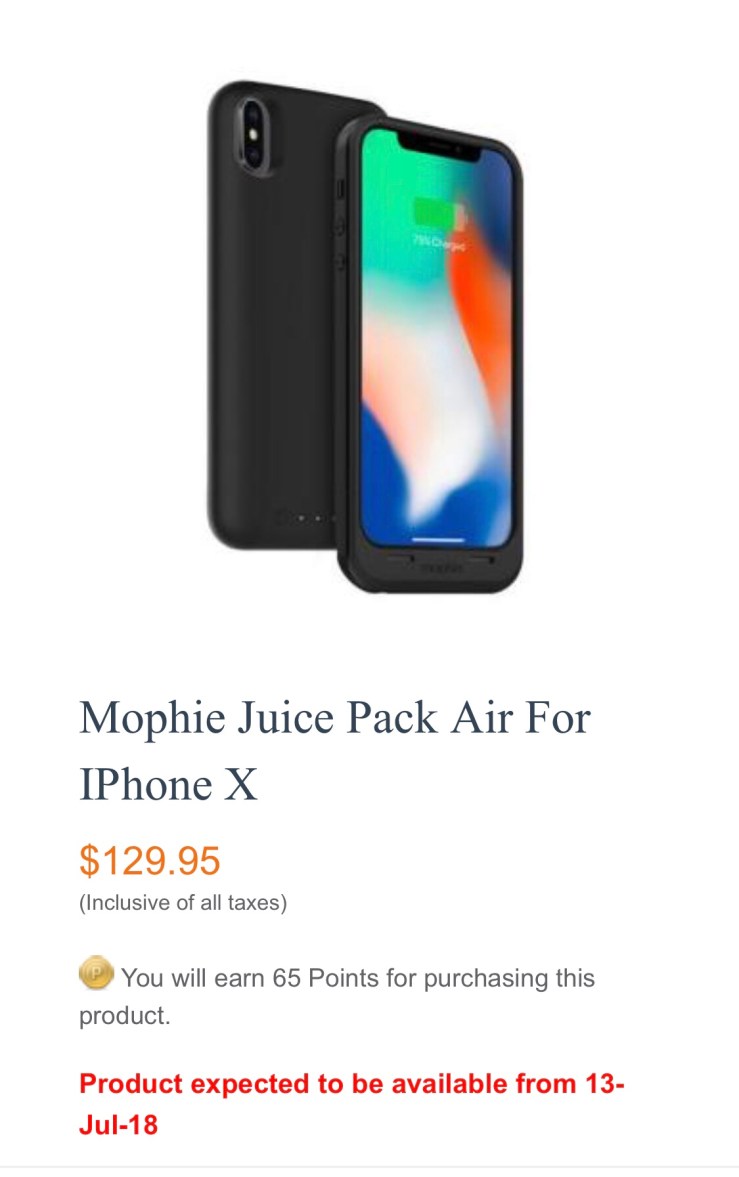
Task: Open the Mophie Juice Pack product image
Action: pos(366,337)
